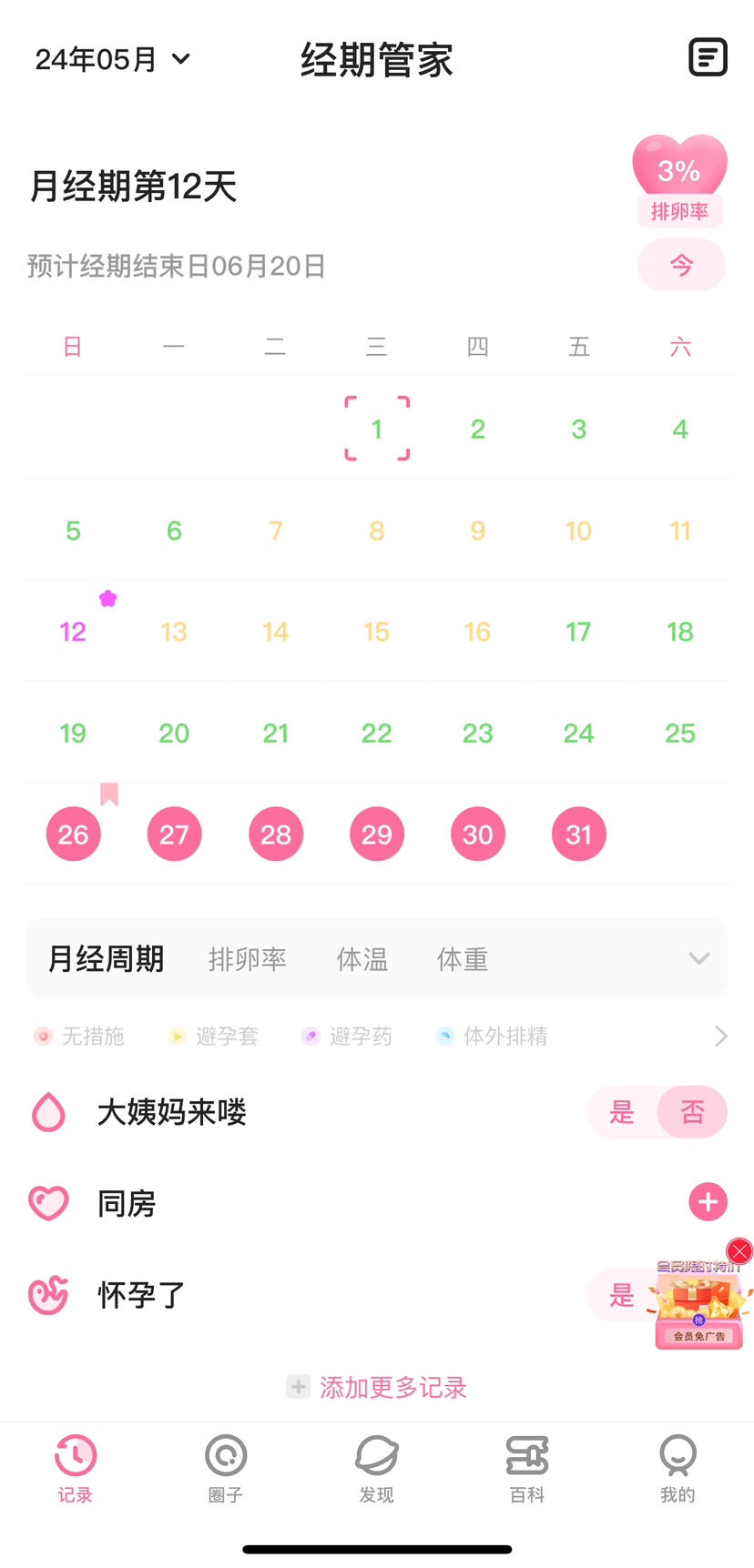754x1568 pixels.
Task: Switch to the 发现 tab
Action: [x=376, y=1467]
